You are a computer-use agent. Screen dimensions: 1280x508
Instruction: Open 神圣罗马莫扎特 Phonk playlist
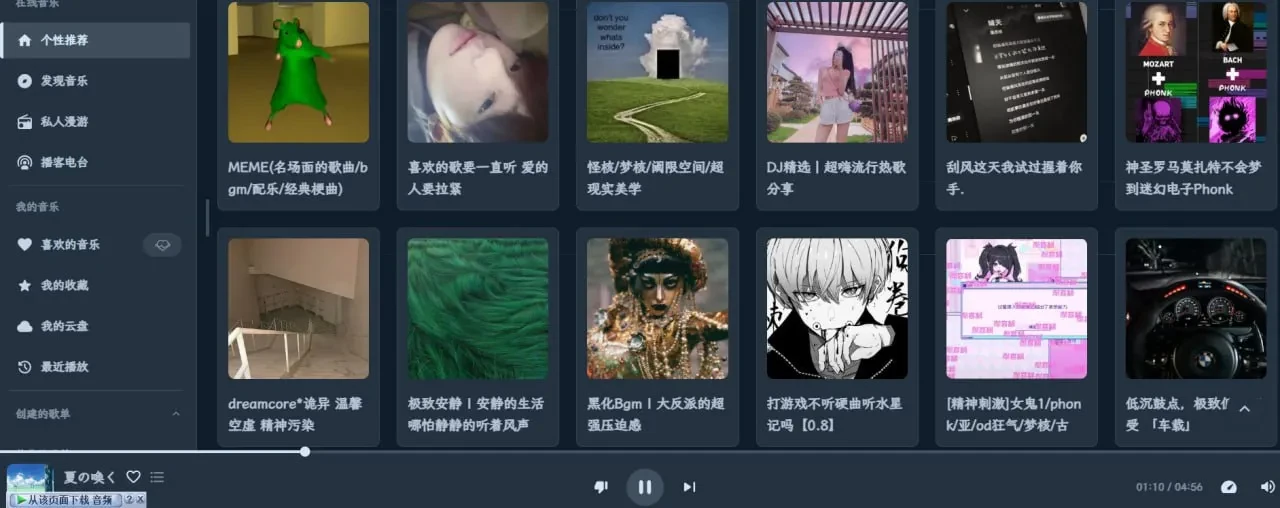pos(1196,73)
